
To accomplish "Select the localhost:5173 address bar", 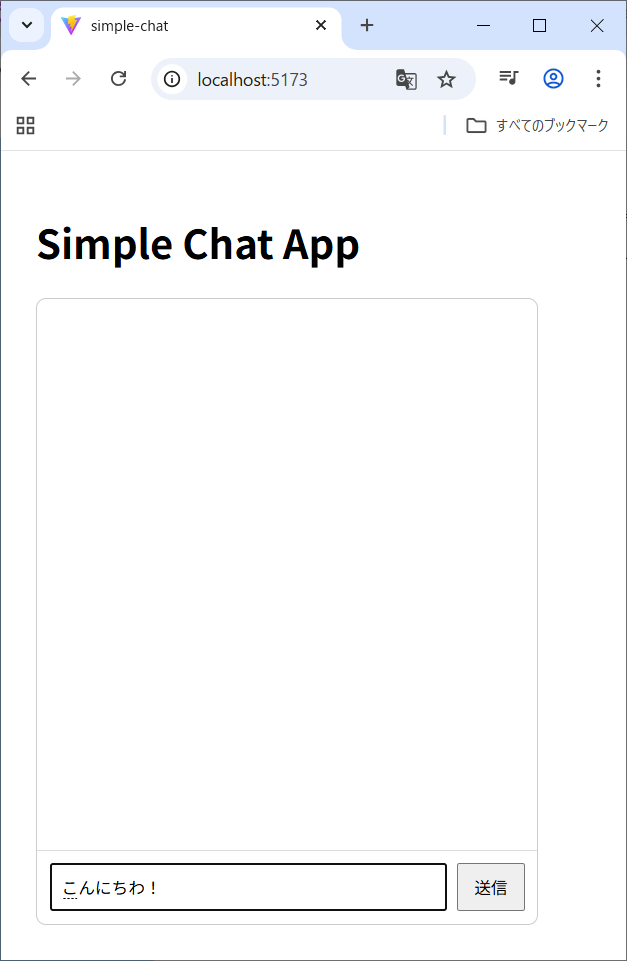I will click(280, 79).
